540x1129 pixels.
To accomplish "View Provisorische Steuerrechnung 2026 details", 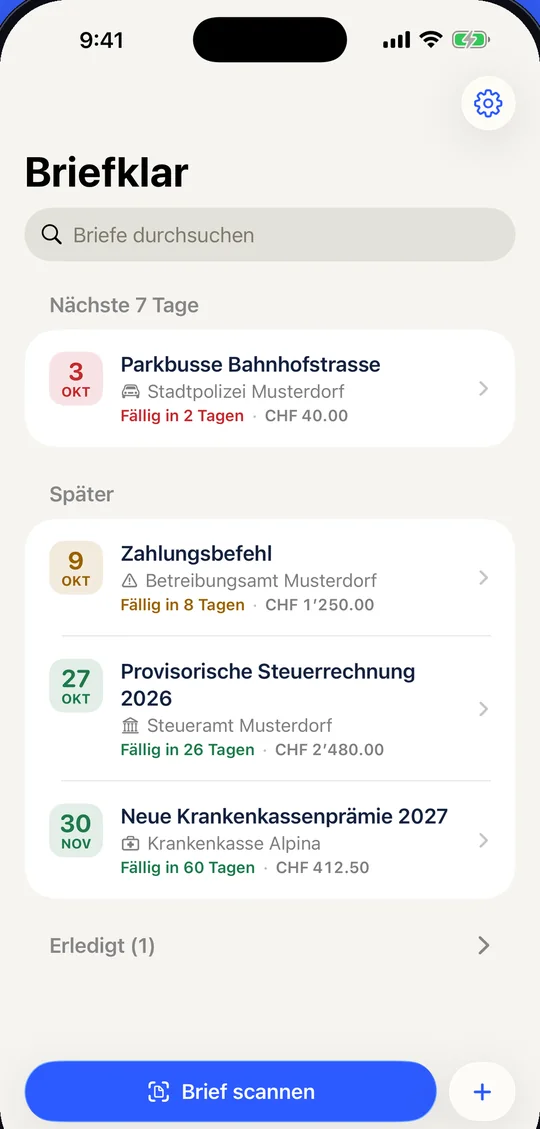I will [270, 709].
